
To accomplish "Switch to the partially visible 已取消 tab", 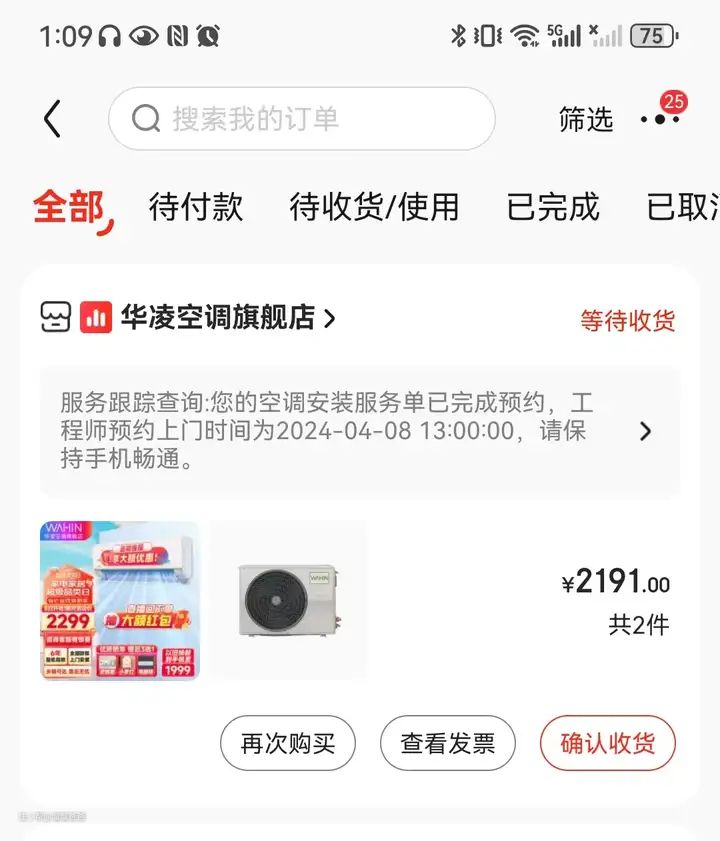I will [x=682, y=207].
